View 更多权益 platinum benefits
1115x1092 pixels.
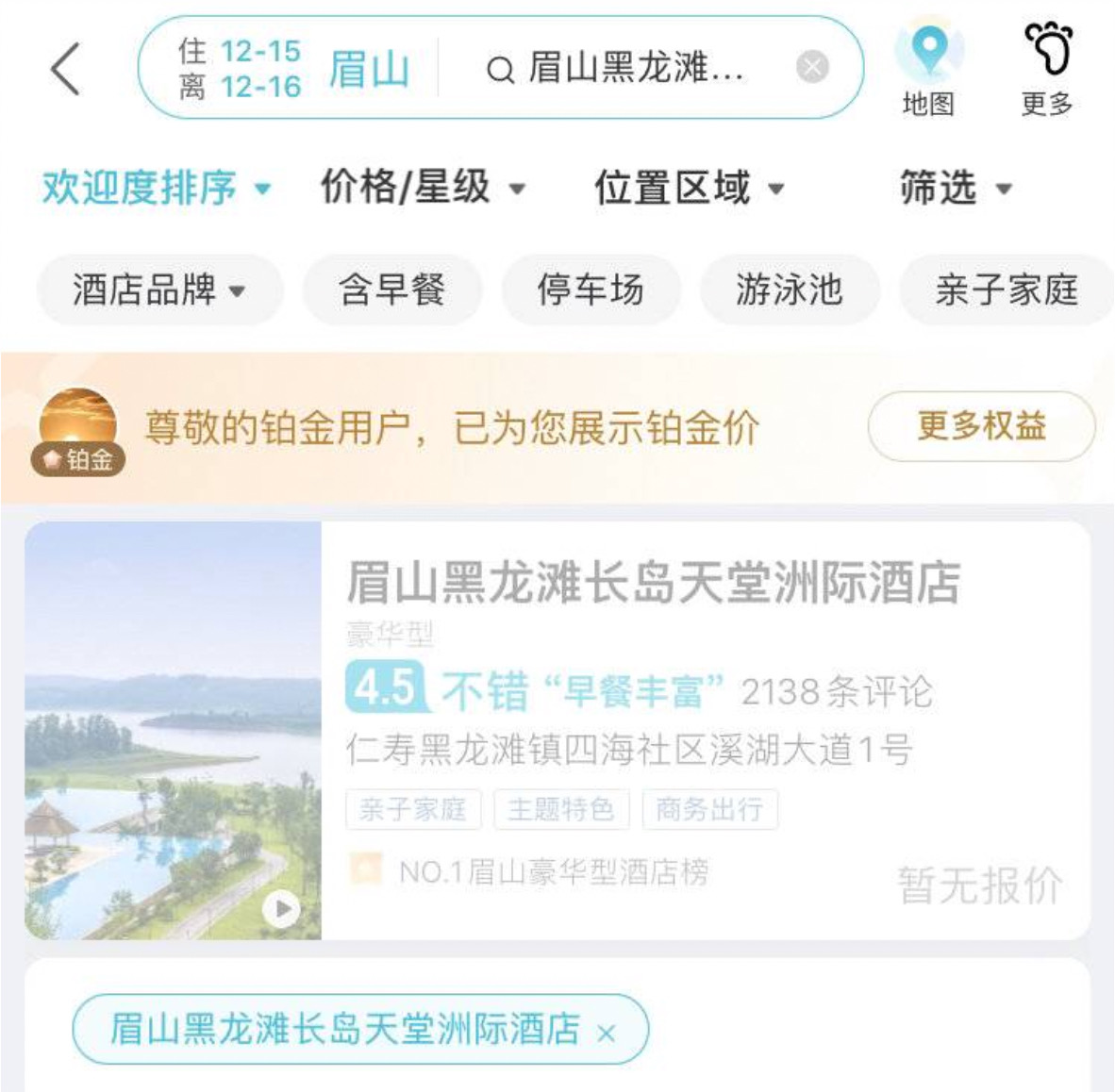tap(981, 426)
